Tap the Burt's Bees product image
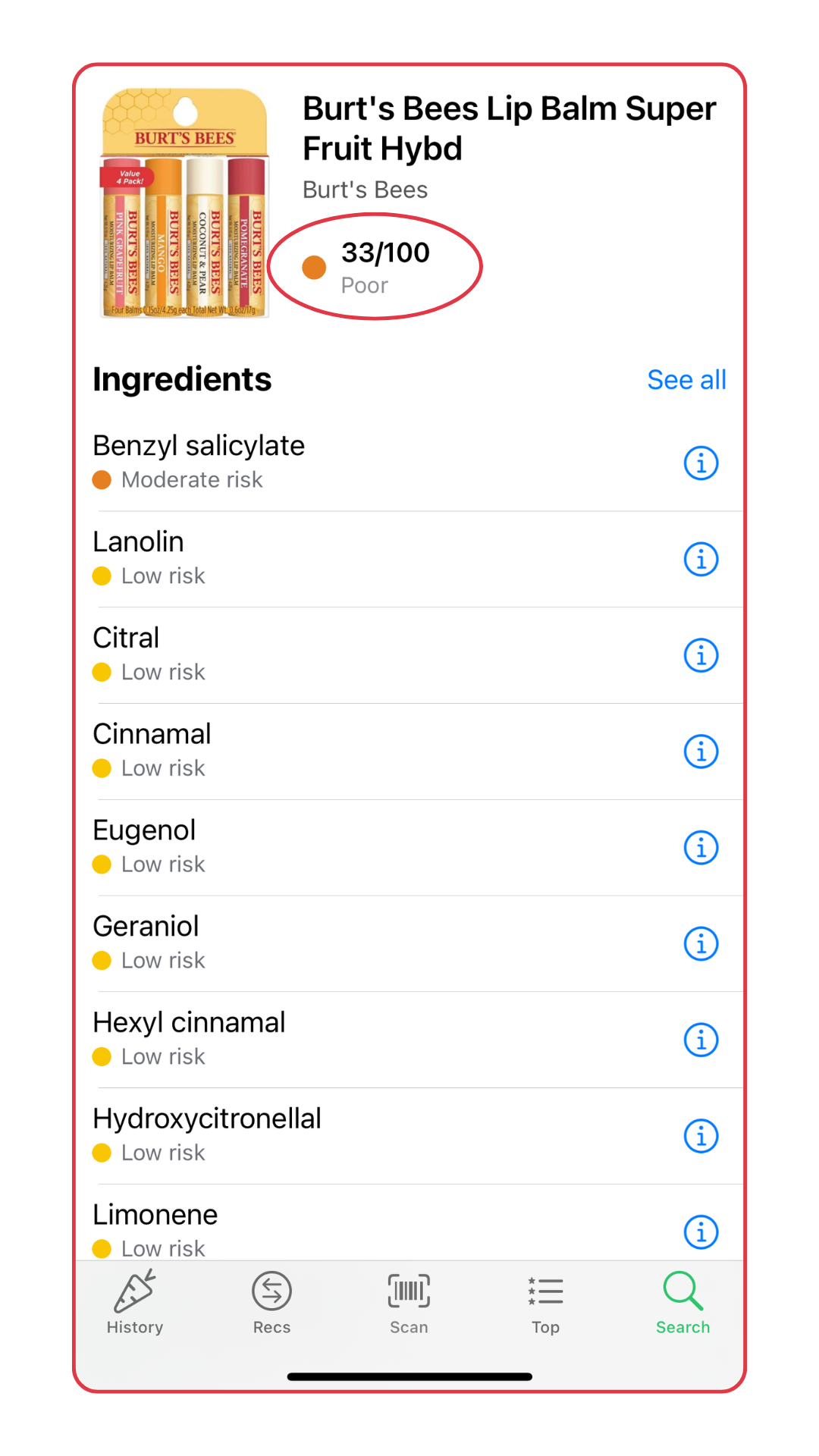Screen dimensions: 819x1456 184,203
